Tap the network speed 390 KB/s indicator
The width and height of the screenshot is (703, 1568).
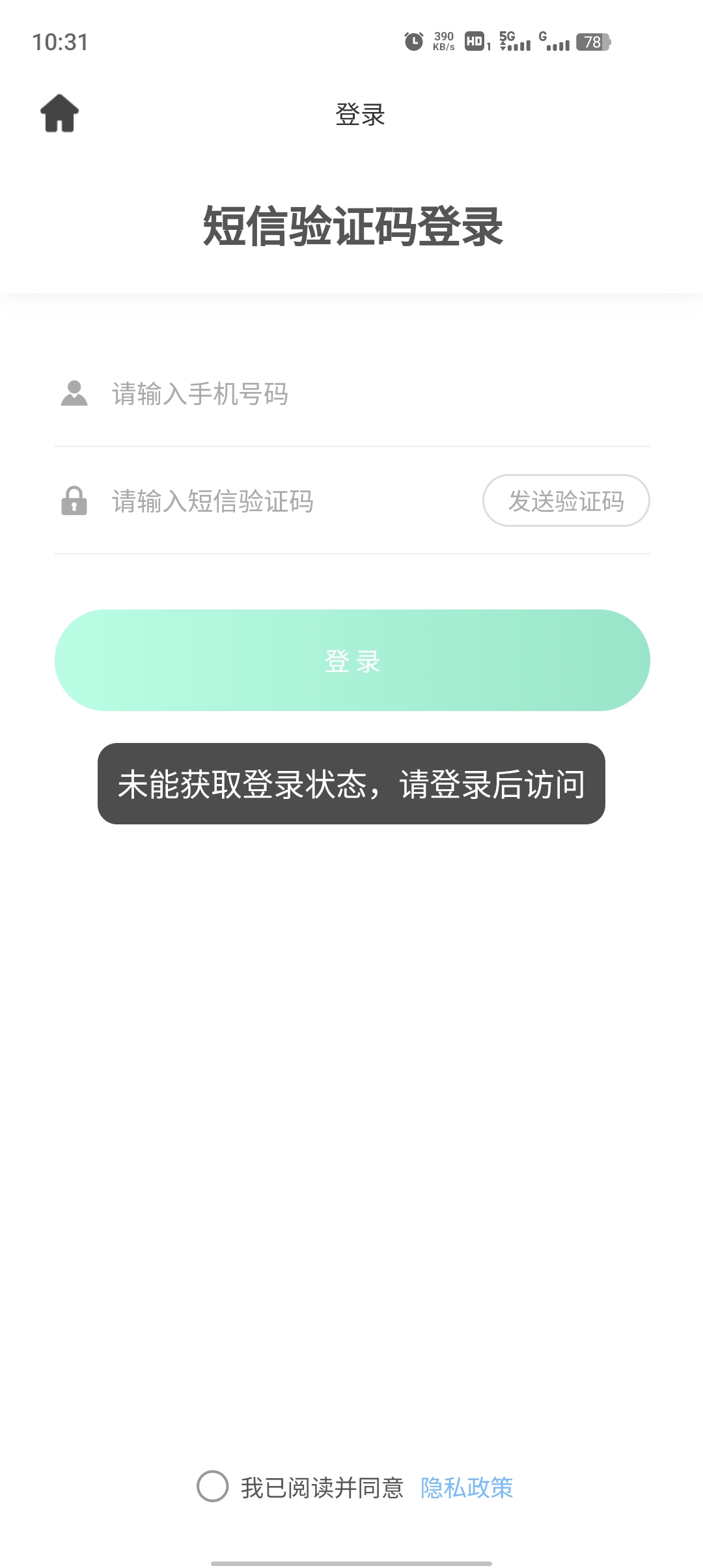click(443, 40)
